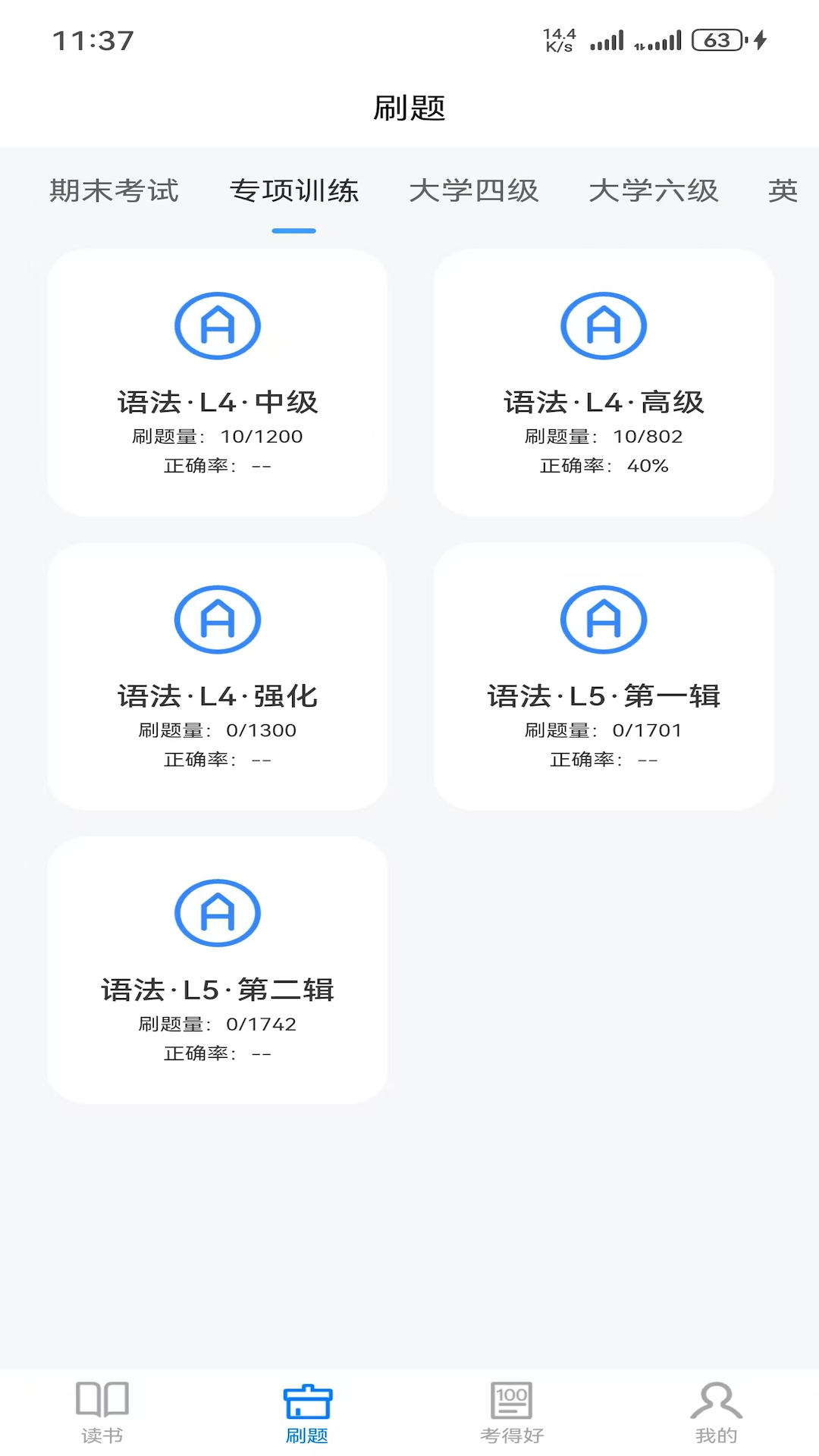
Task: Tap the 刷题量 10/1200 progress text
Action: coord(217,436)
